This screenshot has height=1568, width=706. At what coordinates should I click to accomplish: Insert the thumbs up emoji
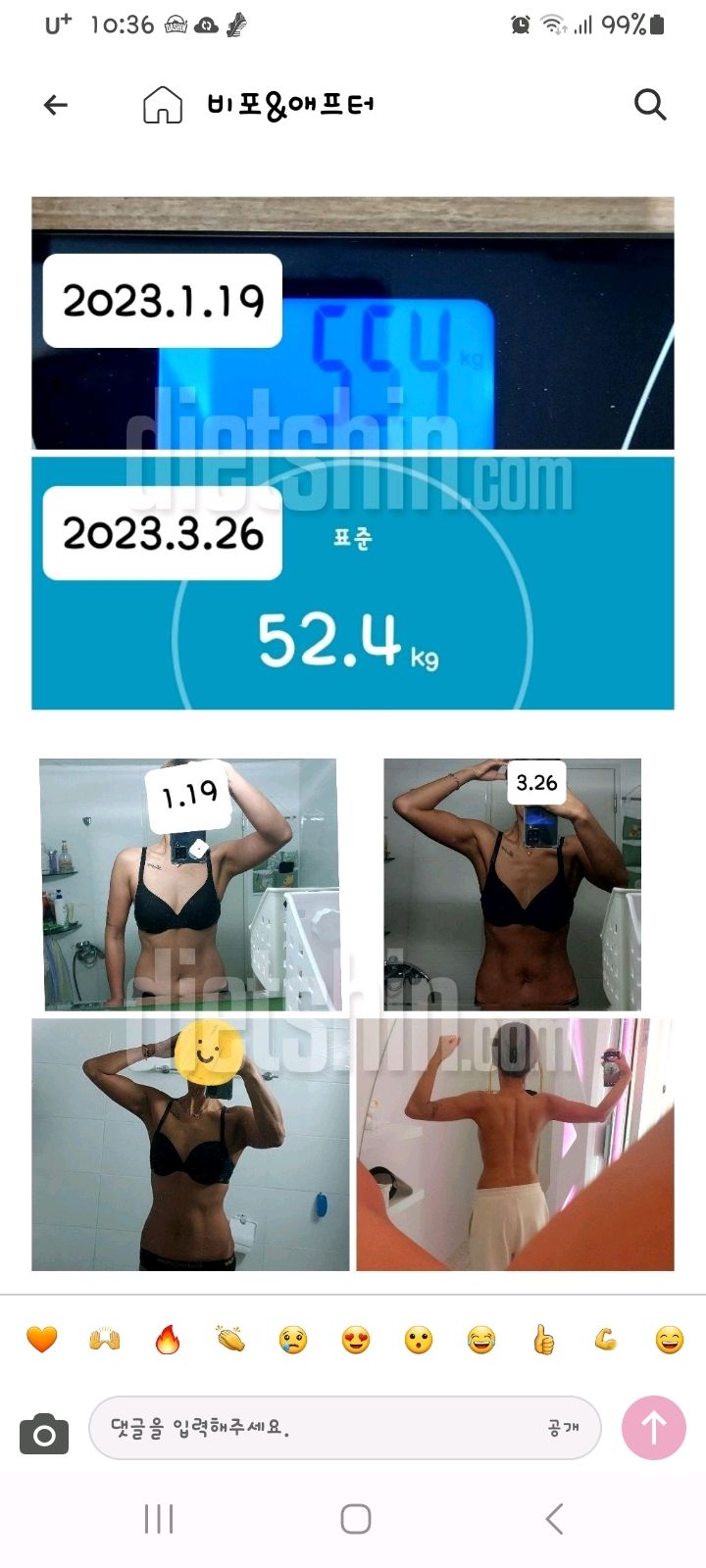pos(544,1339)
